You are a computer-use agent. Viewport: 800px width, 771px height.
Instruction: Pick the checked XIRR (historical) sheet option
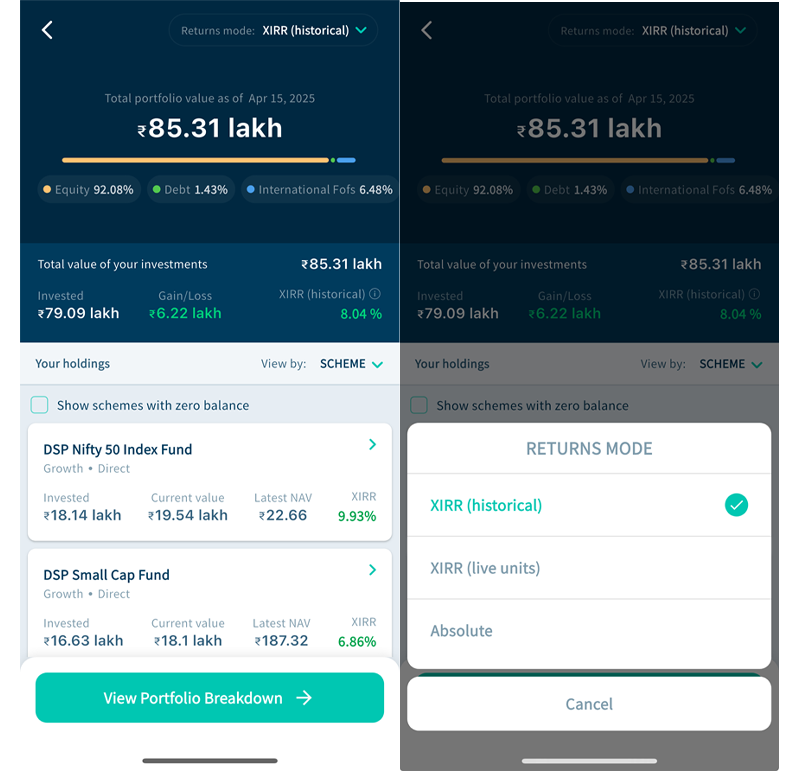588,505
